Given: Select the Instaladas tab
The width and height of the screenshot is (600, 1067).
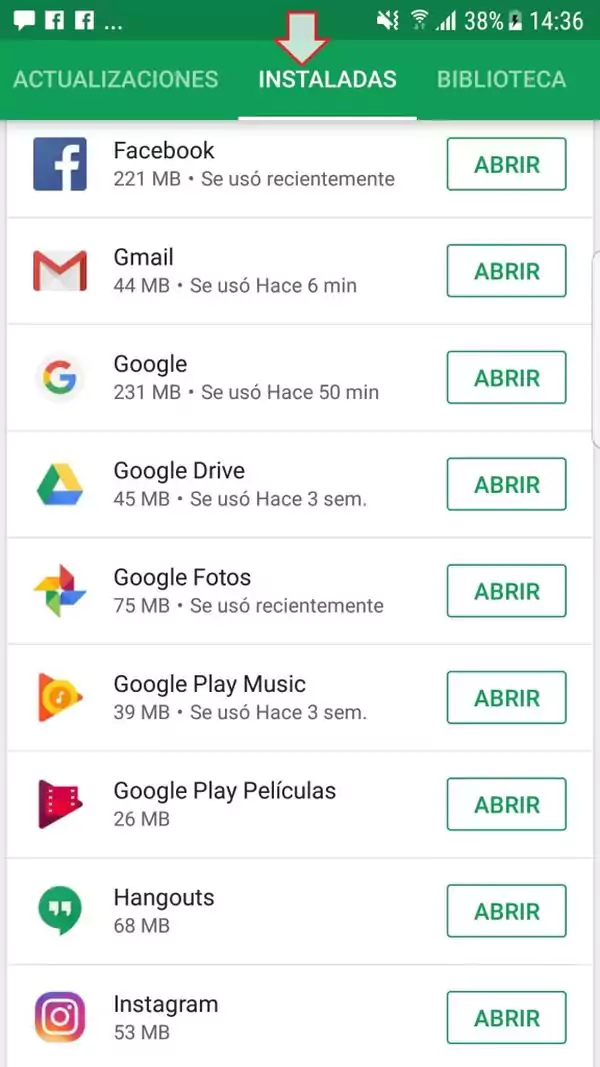Looking at the screenshot, I should pyautogui.click(x=327, y=80).
